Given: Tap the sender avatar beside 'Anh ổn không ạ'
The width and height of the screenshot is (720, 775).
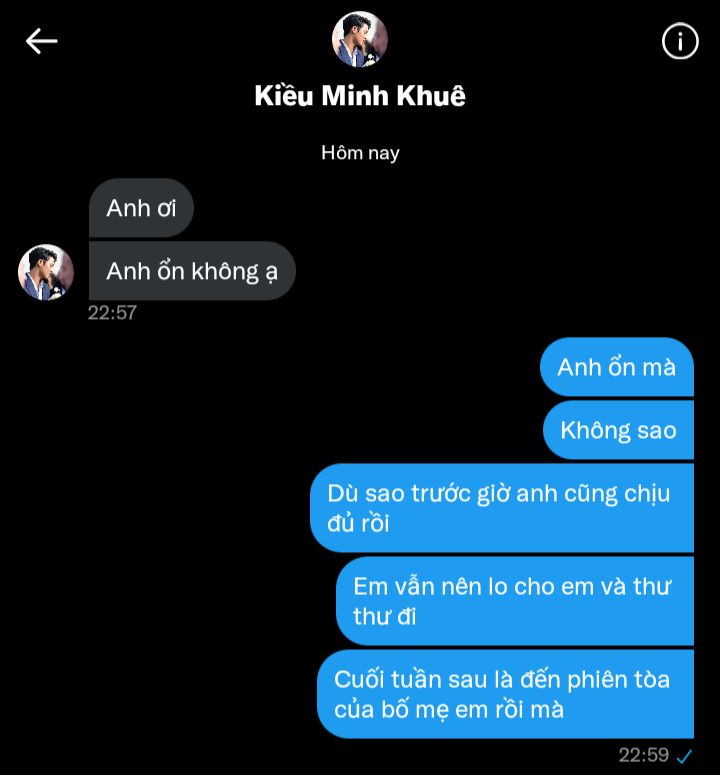Looking at the screenshot, I should pyautogui.click(x=46, y=272).
